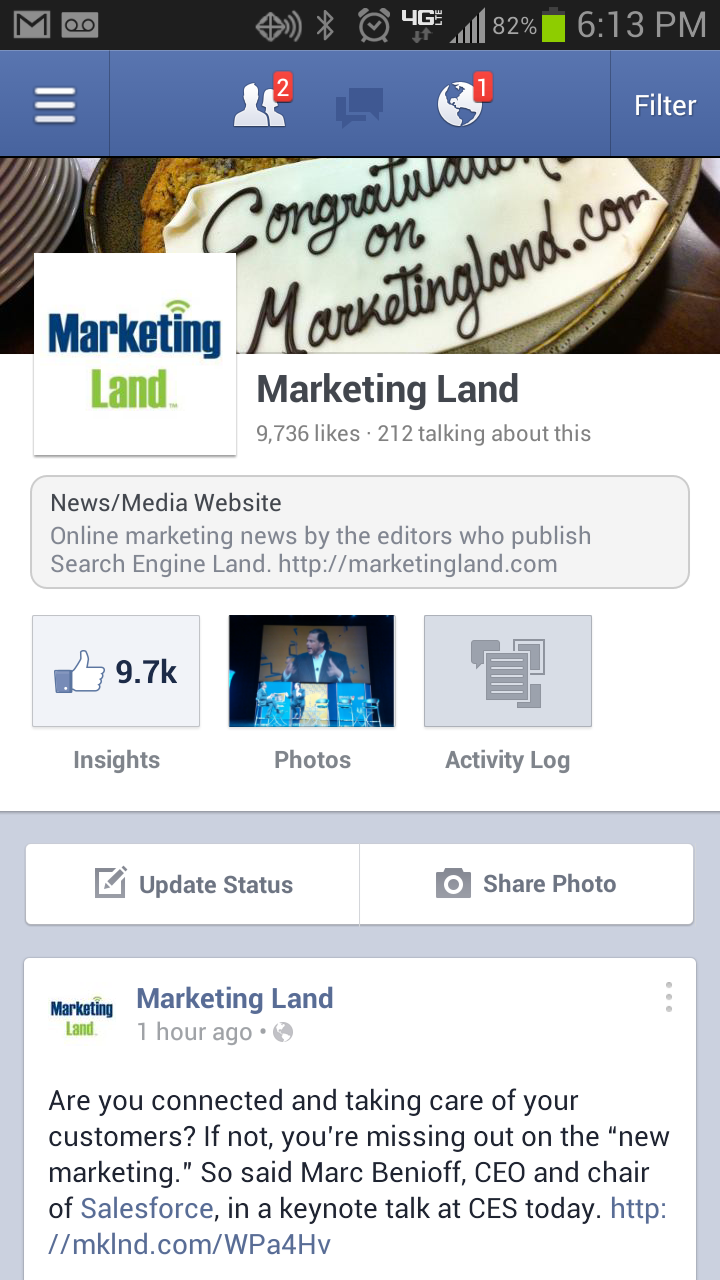This screenshot has width=720, height=1280.
Task: Tap the Update Status button
Action: (x=191, y=884)
